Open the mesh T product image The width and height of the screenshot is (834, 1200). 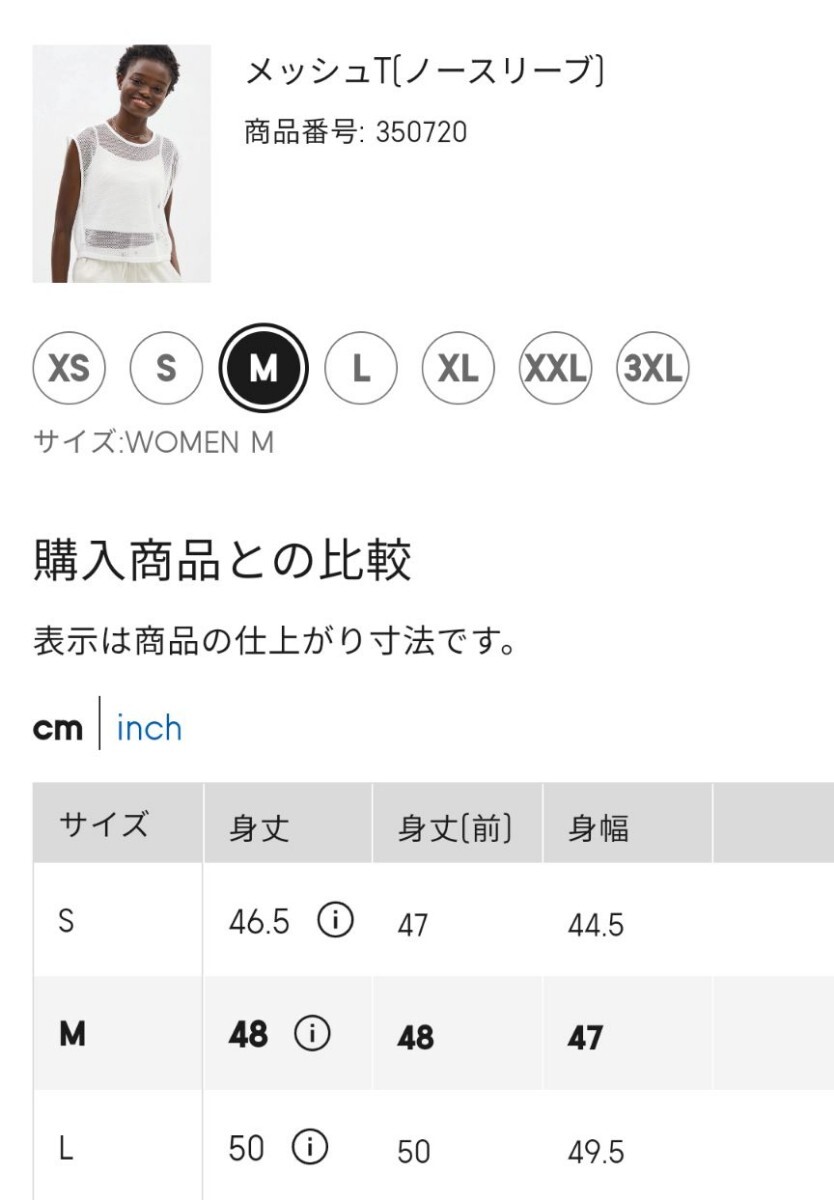point(122,163)
